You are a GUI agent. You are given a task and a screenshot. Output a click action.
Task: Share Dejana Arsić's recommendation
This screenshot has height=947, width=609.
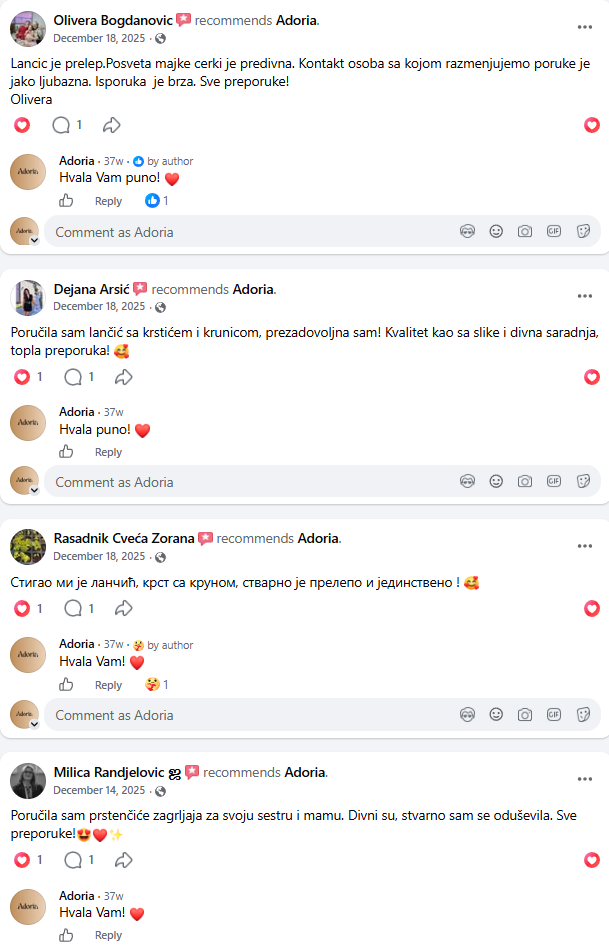click(124, 377)
